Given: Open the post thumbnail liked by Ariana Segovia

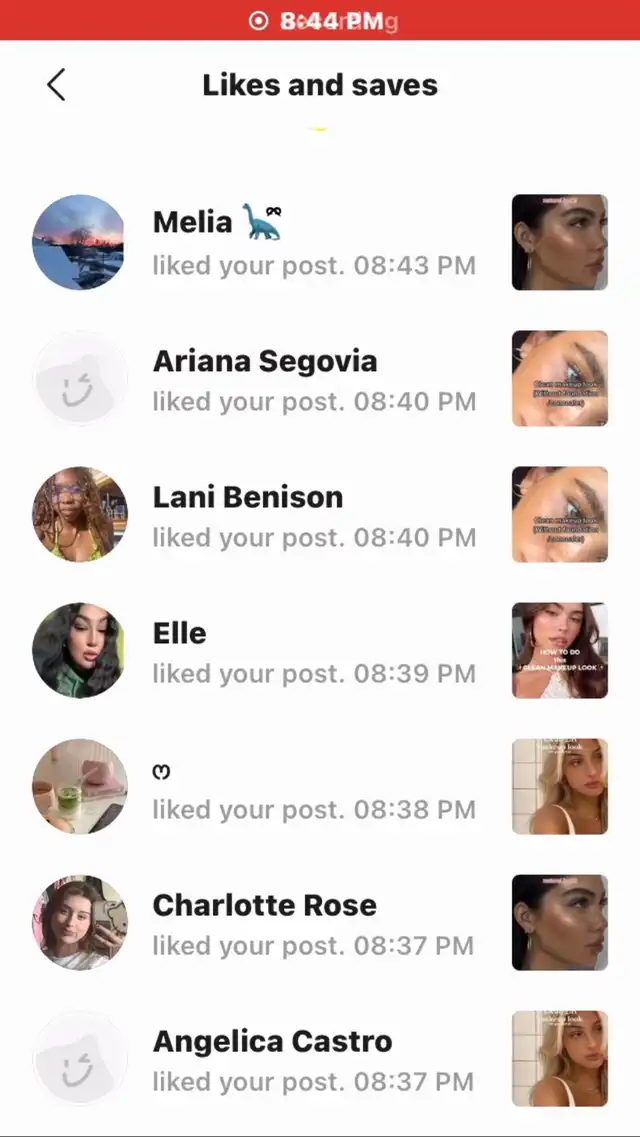Looking at the screenshot, I should click(560, 379).
